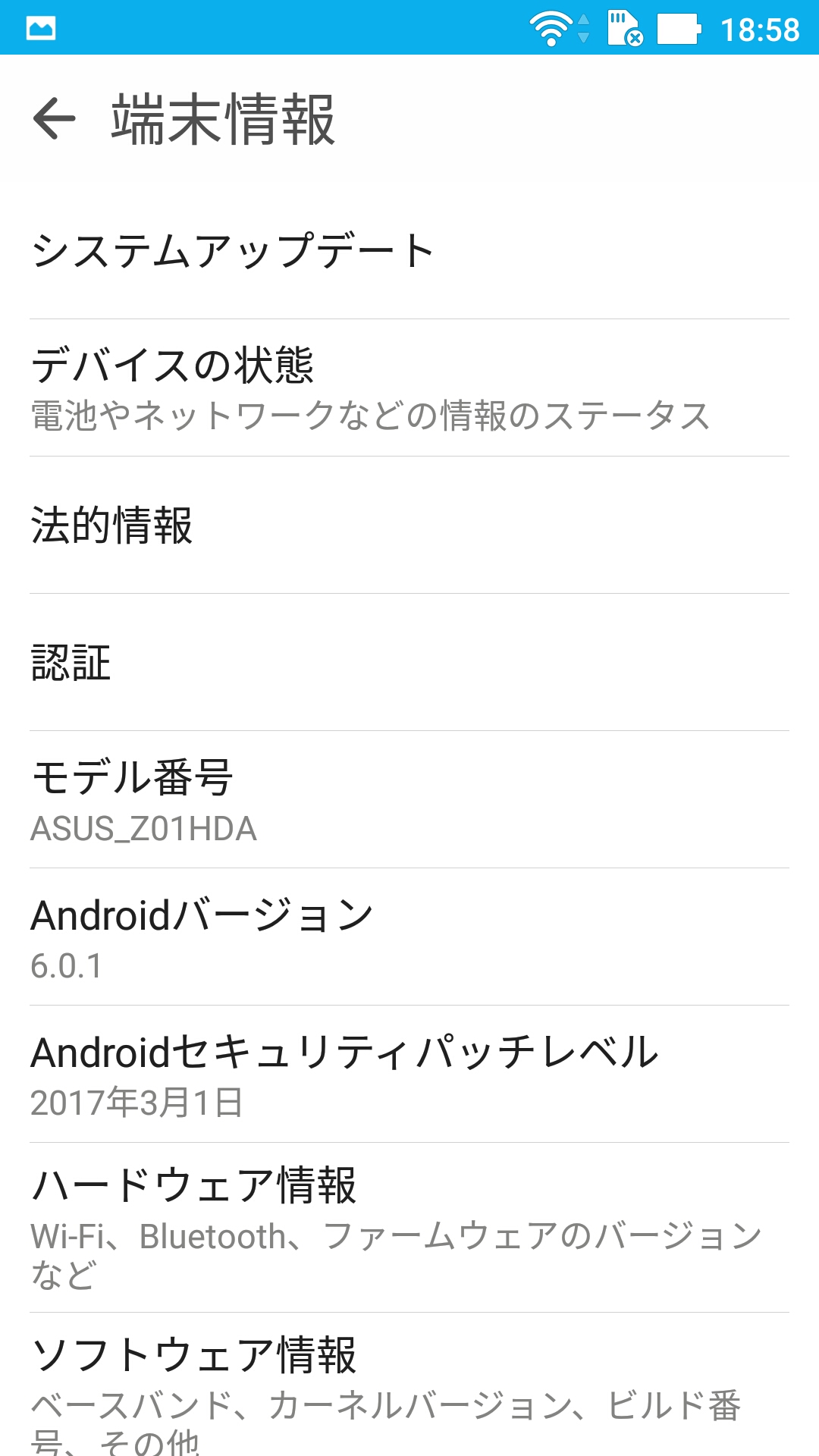Go back using the arrow icon
The height and width of the screenshot is (1456, 819).
(x=55, y=118)
